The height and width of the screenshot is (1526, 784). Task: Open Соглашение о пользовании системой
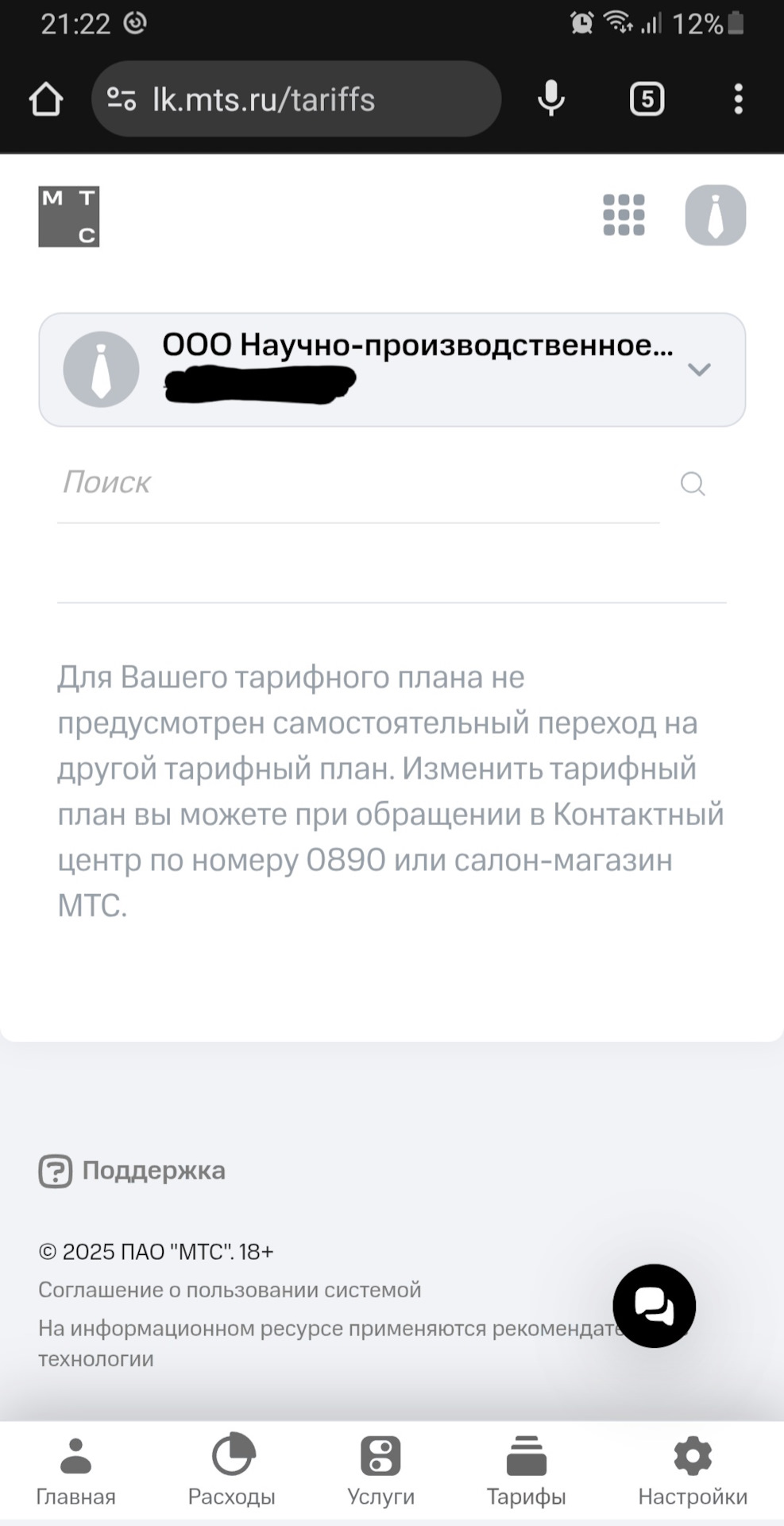click(x=230, y=1289)
